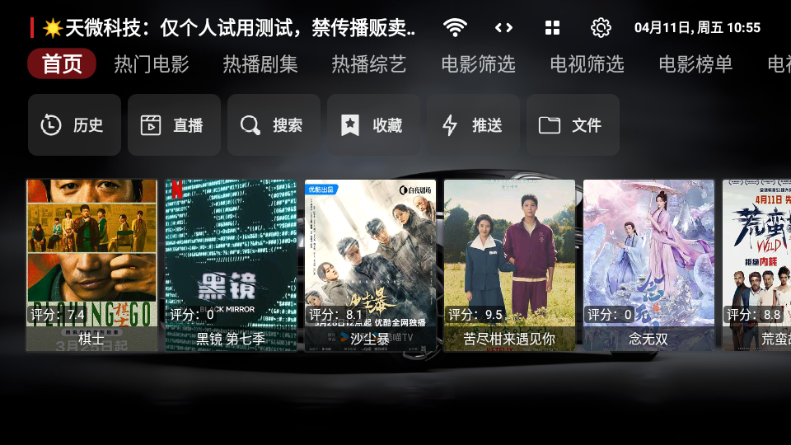This screenshot has height=445, width=791.
Task: Open the Wi-Fi network icon
Action: [455, 27]
